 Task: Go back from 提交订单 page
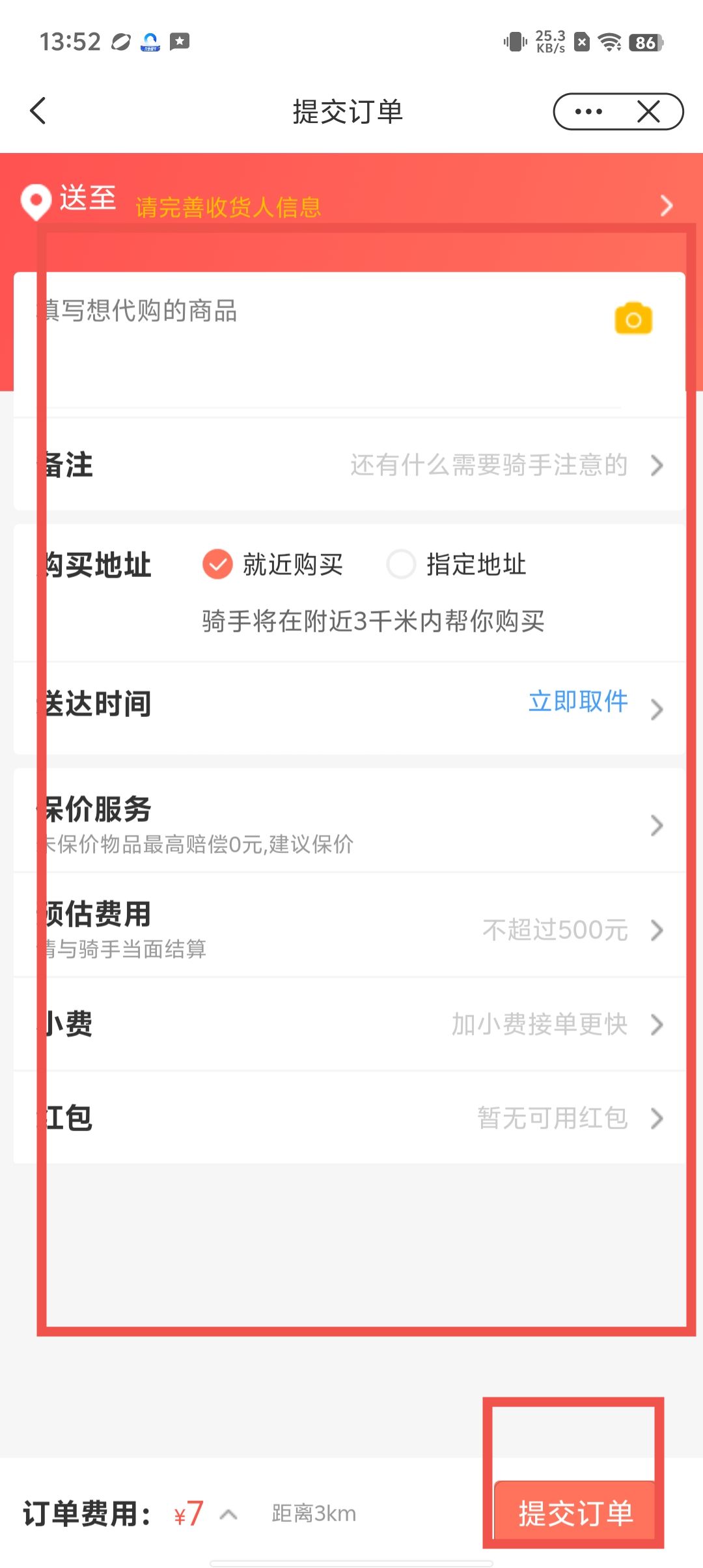point(38,111)
